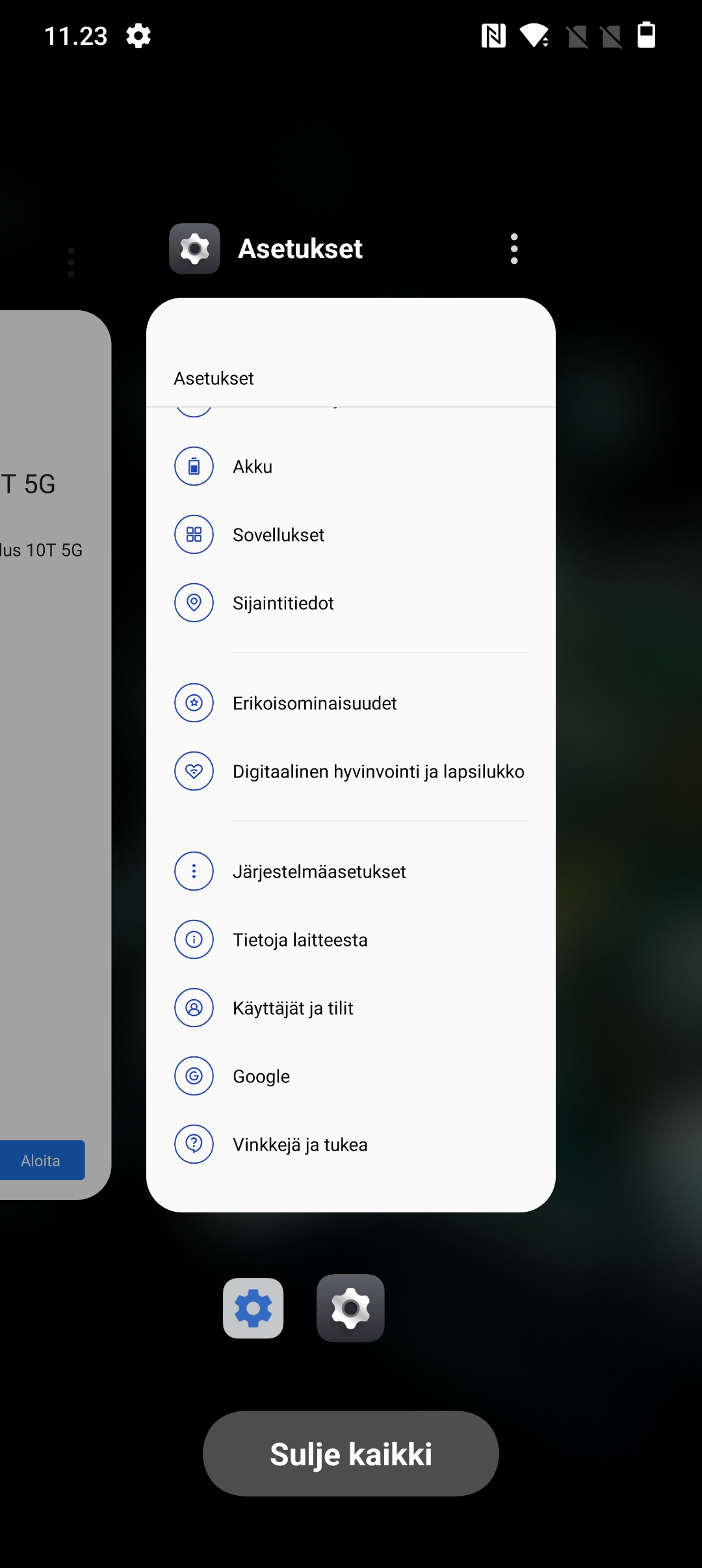
Task: Tap the Asetukset app icon in the header
Action: [195, 248]
